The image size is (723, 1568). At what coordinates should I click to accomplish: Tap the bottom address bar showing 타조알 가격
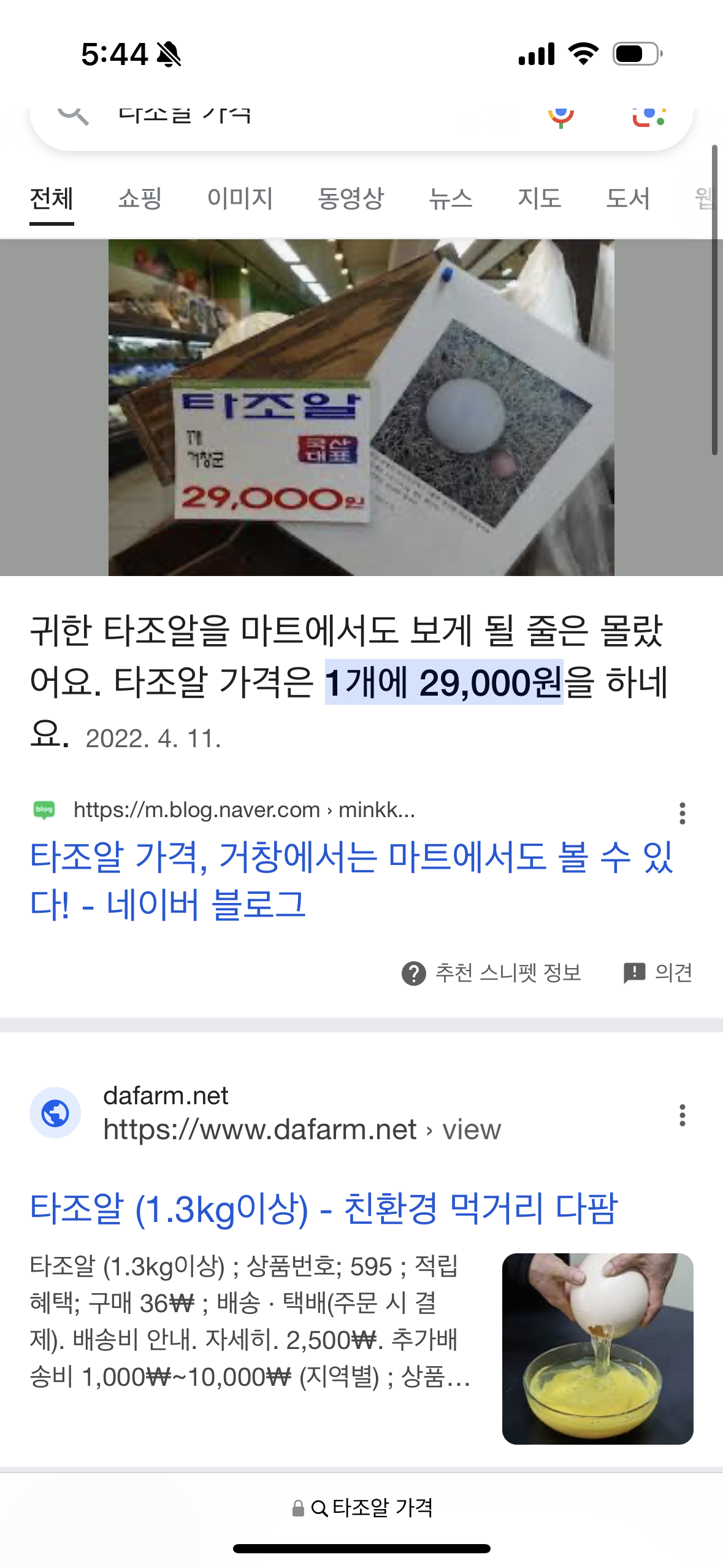click(x=362, y=1507)
